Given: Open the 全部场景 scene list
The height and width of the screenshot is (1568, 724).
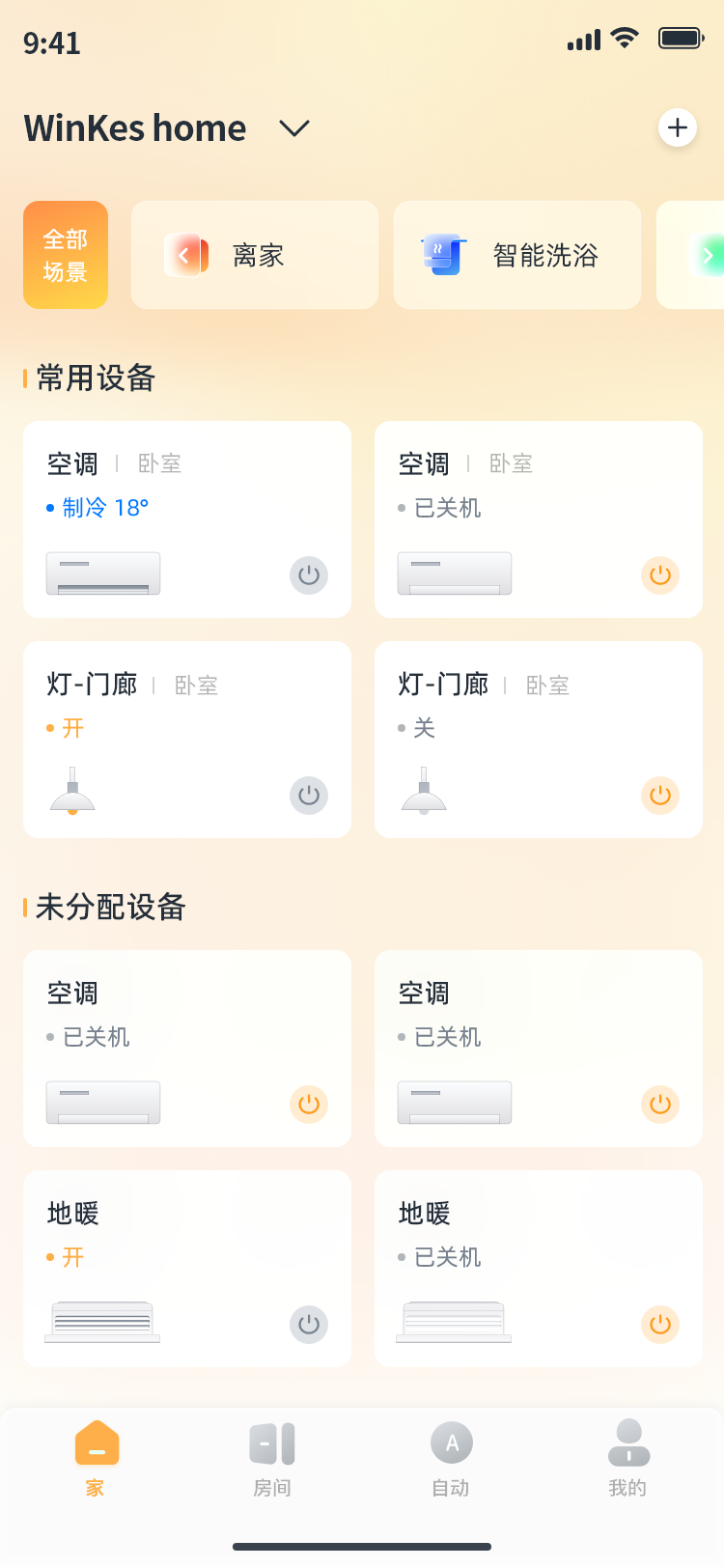Looking at the screenshot, I should [65, 255].
